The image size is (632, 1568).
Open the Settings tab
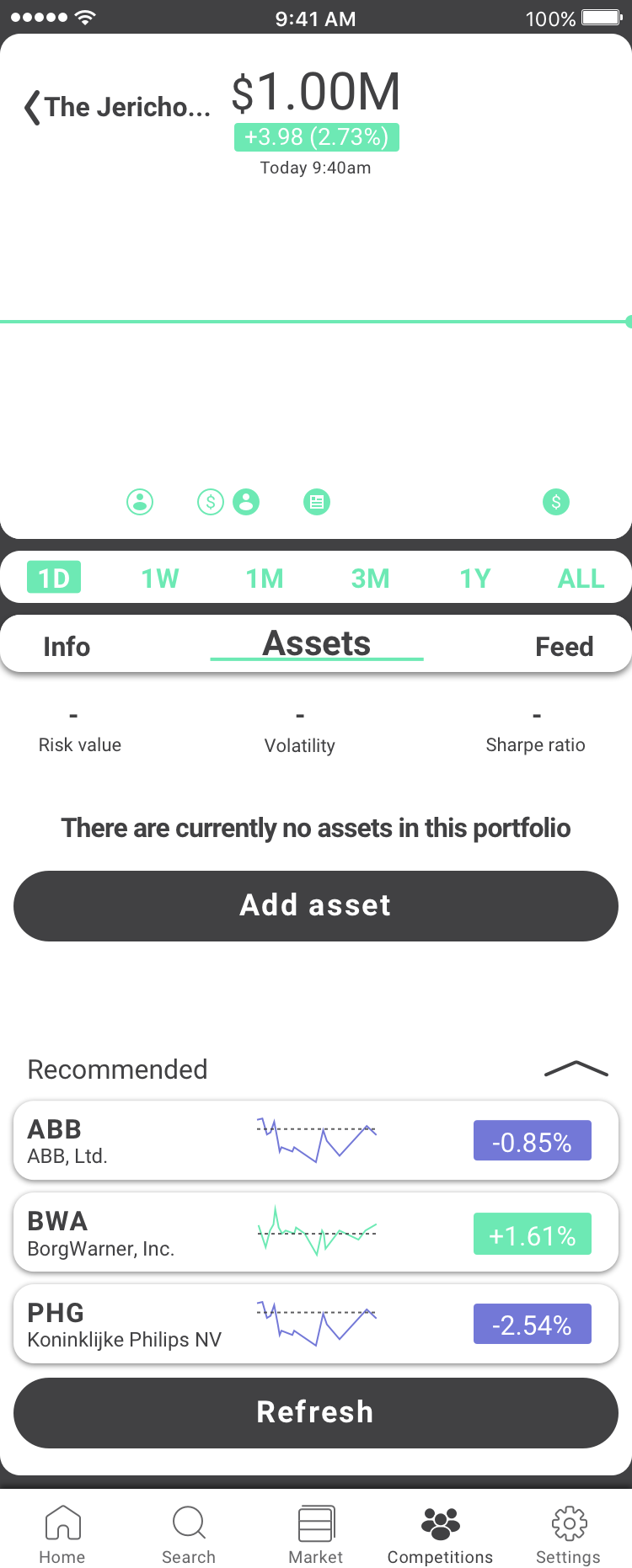[x=569, y=1534]
